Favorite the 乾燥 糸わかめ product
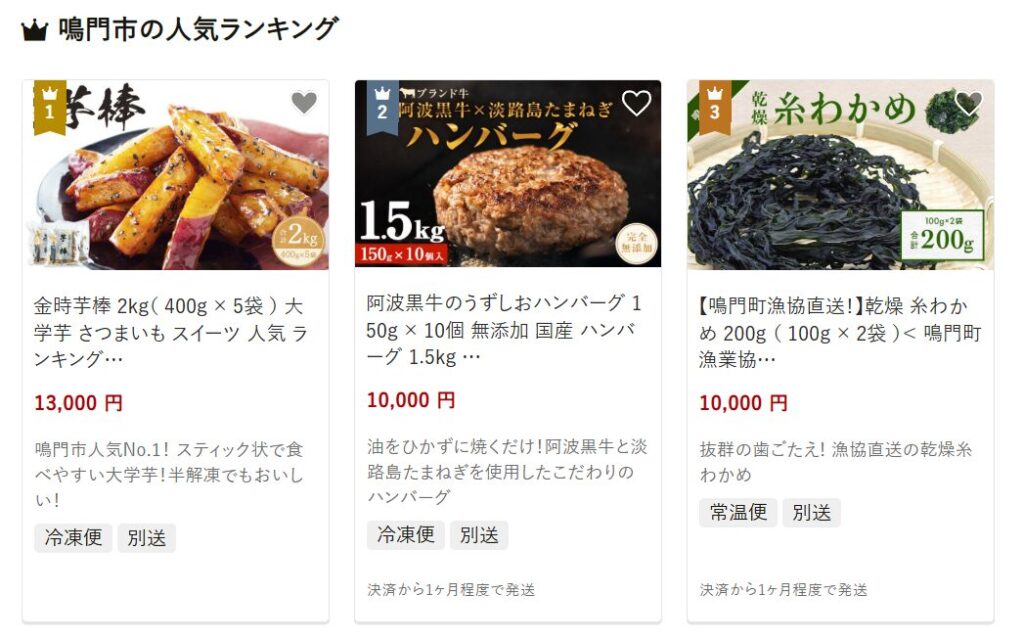The width and height of the screenshot is (1024, 641). (x=968, y=102)
